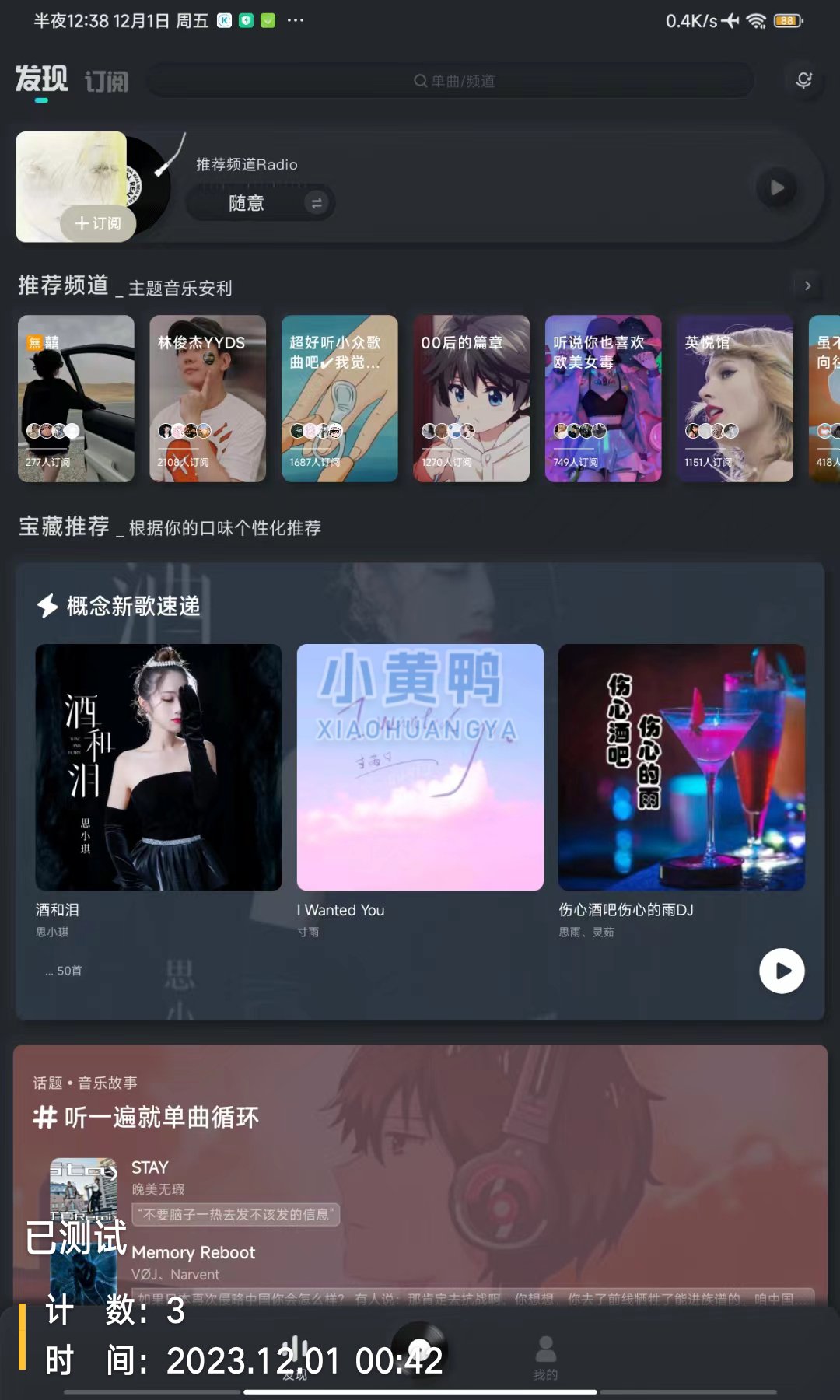
Task: Open the 00后的篇章 channel
Action: (x=471, y=398)
